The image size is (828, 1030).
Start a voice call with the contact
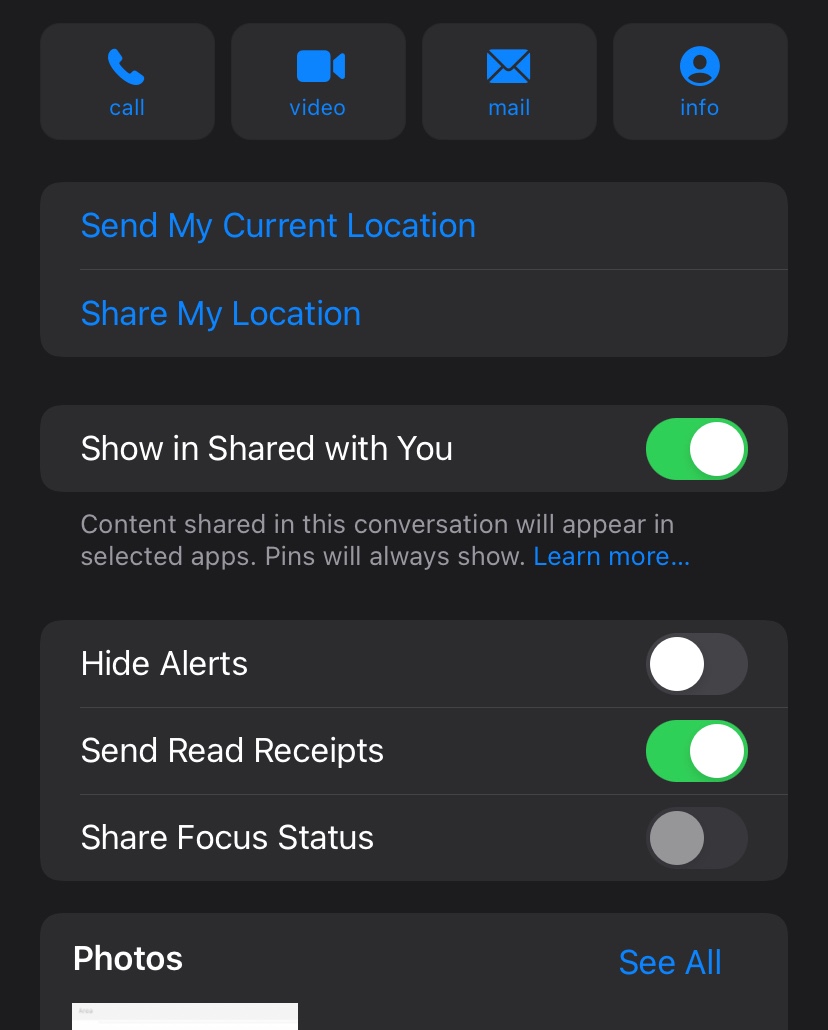pos(127,82)
